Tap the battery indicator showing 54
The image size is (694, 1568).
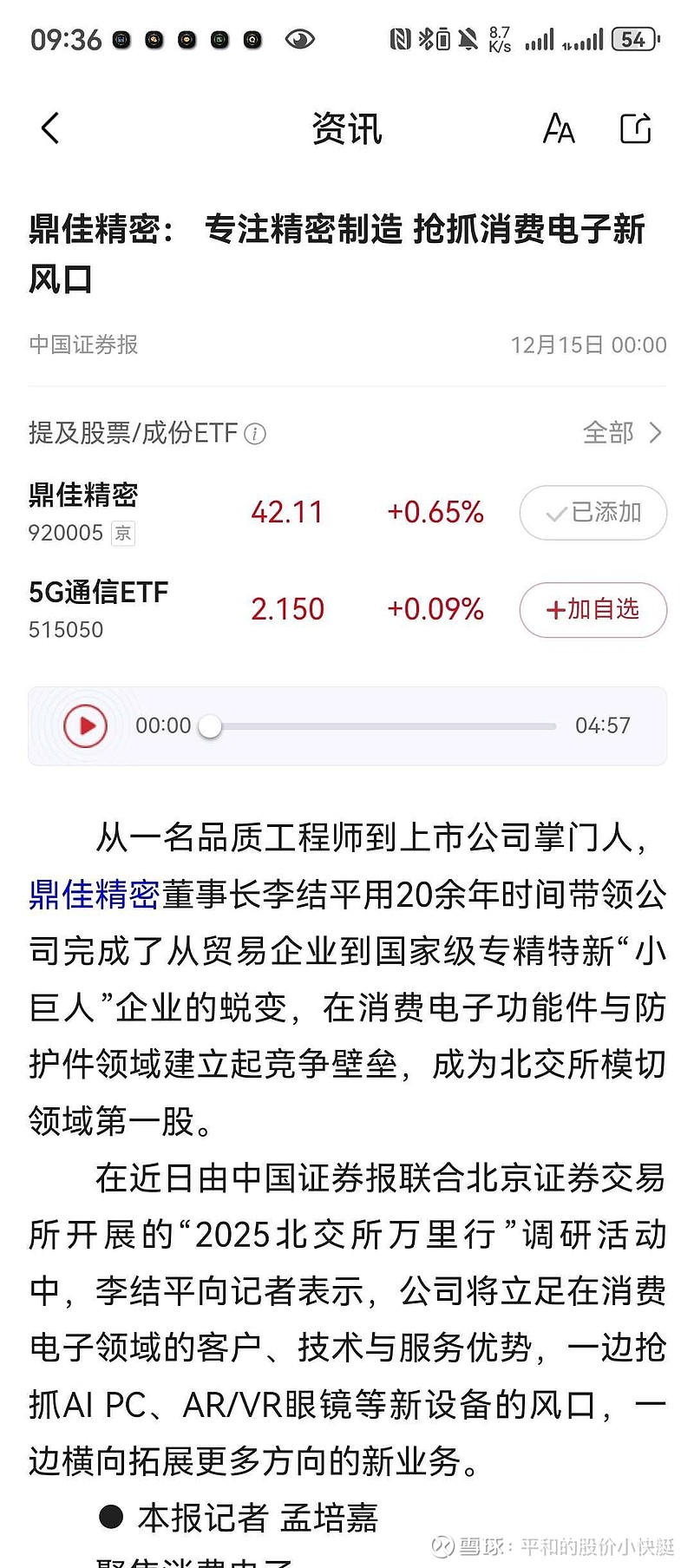pyautogui.click(x=632, y=38)
